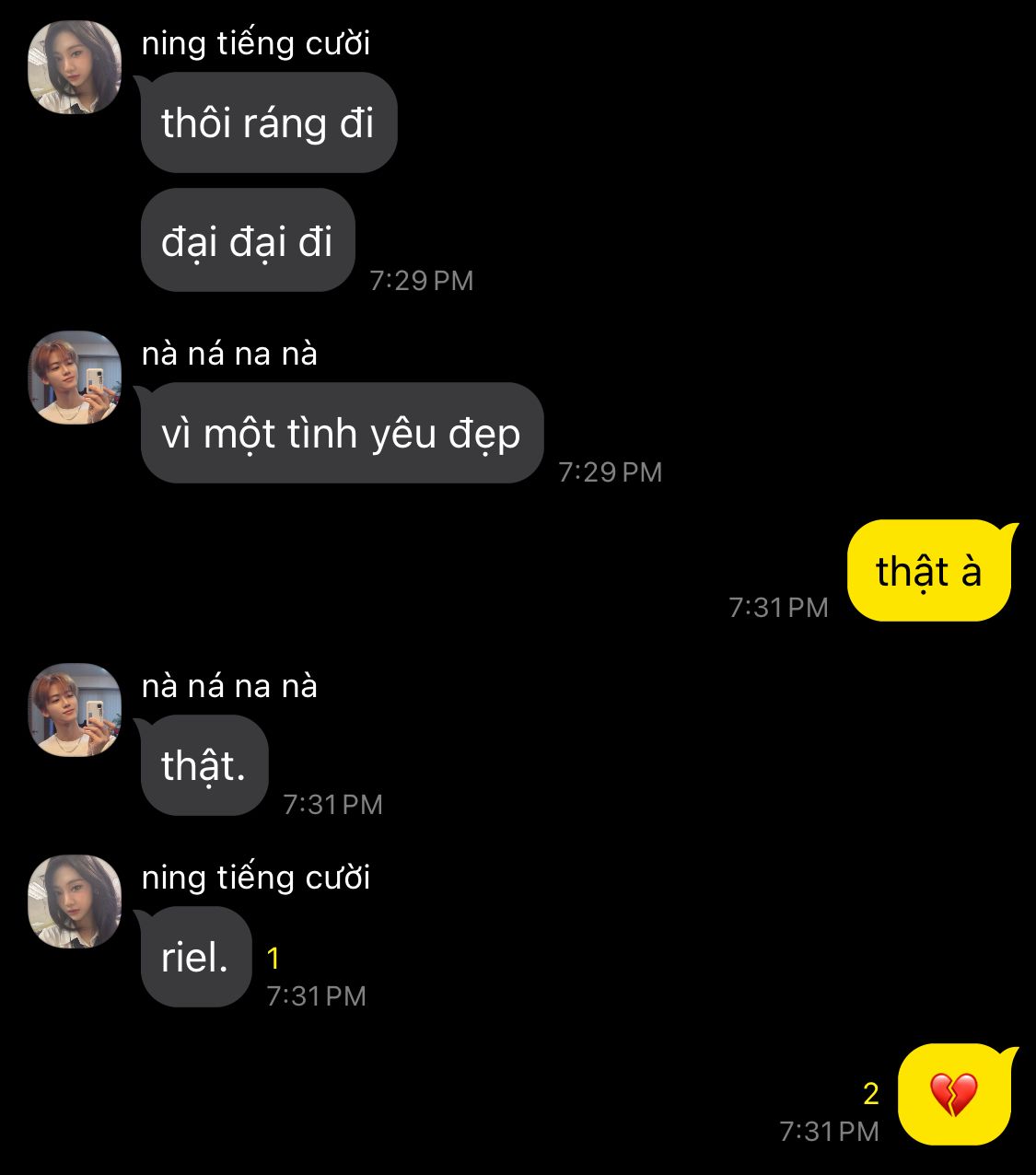
Task: Tap nà ná na nà's avatar next to "thật."
Action: click(x=75, y=710)
